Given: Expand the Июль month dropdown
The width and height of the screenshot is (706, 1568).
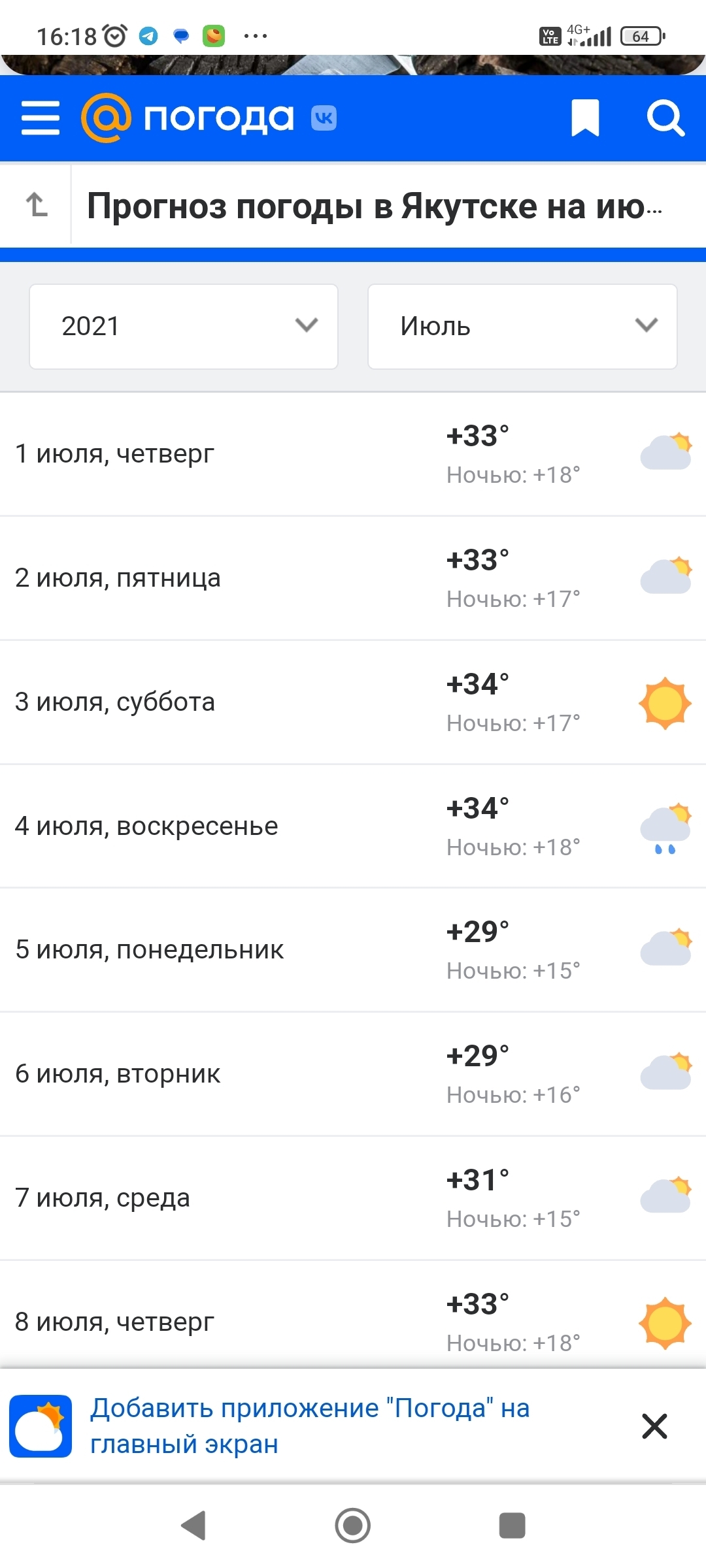Looking at the screenshot, I should (522, 326).
